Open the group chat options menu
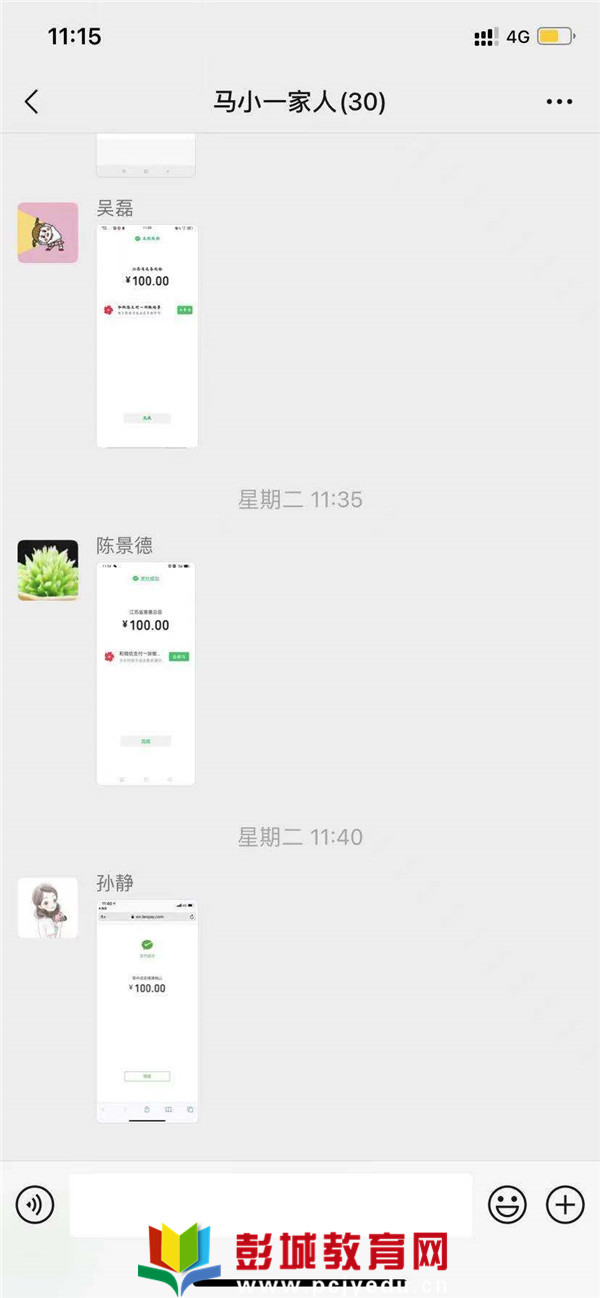The height and width of the screenshot is (1298, 600). 559,101
